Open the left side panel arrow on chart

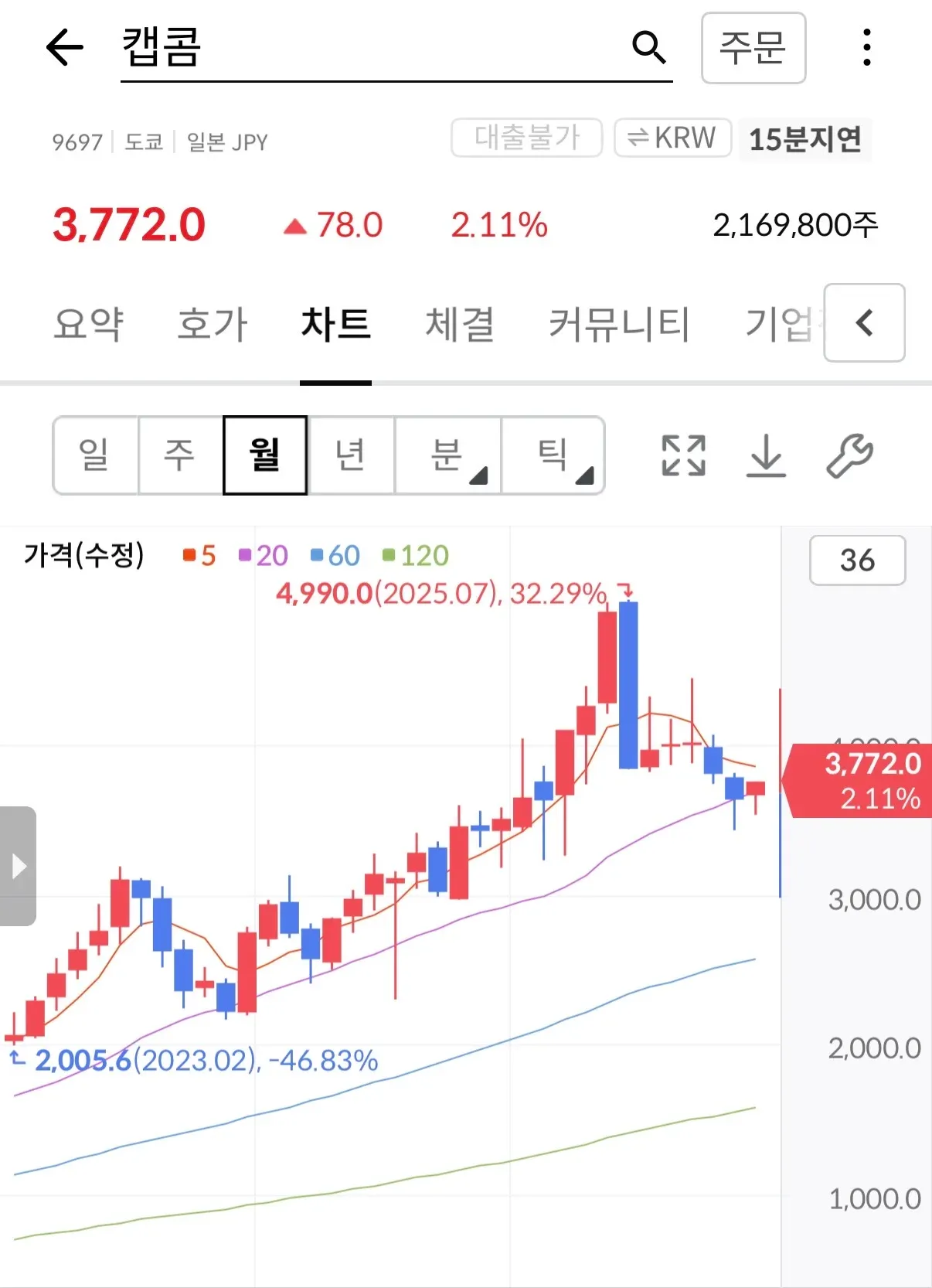19,866
